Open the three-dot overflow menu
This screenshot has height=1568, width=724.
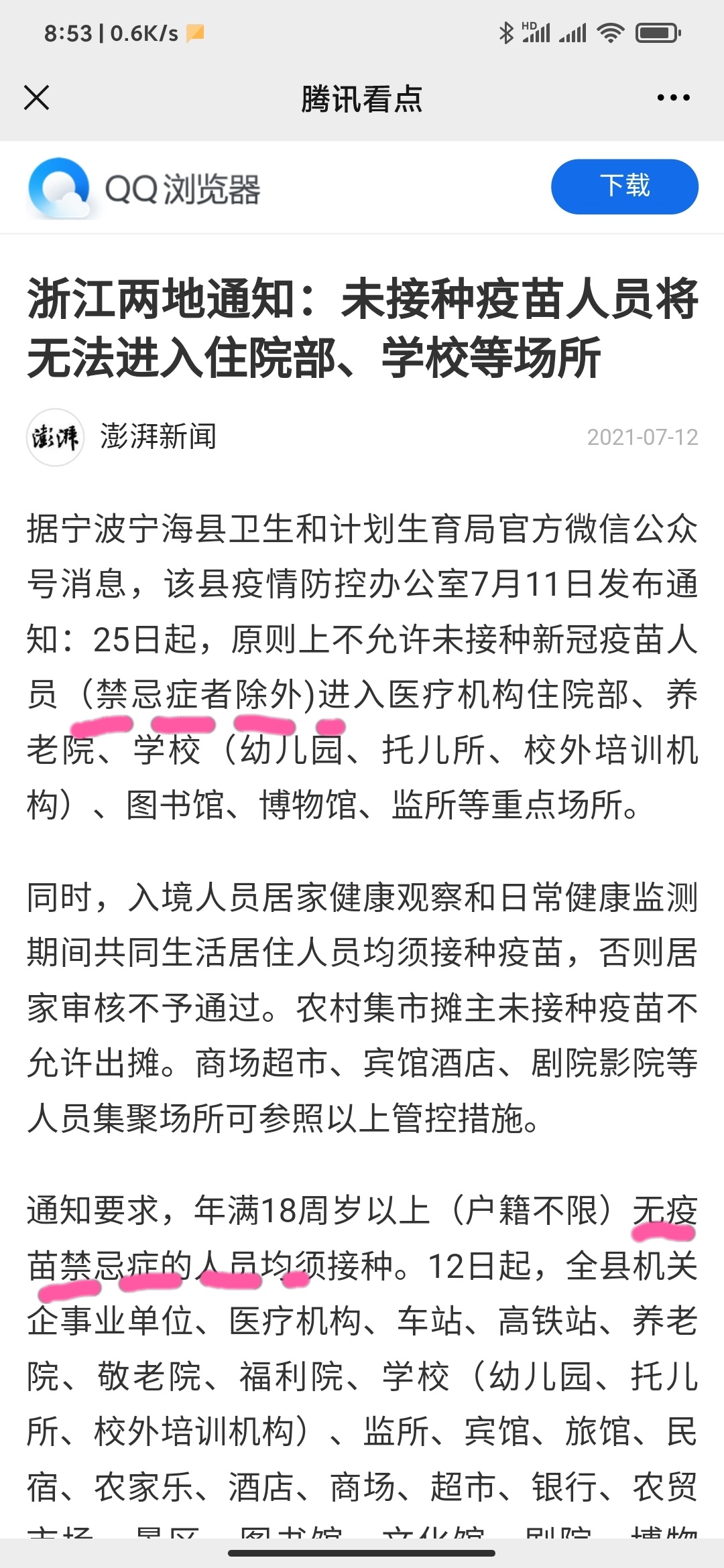tap(673, 98)
